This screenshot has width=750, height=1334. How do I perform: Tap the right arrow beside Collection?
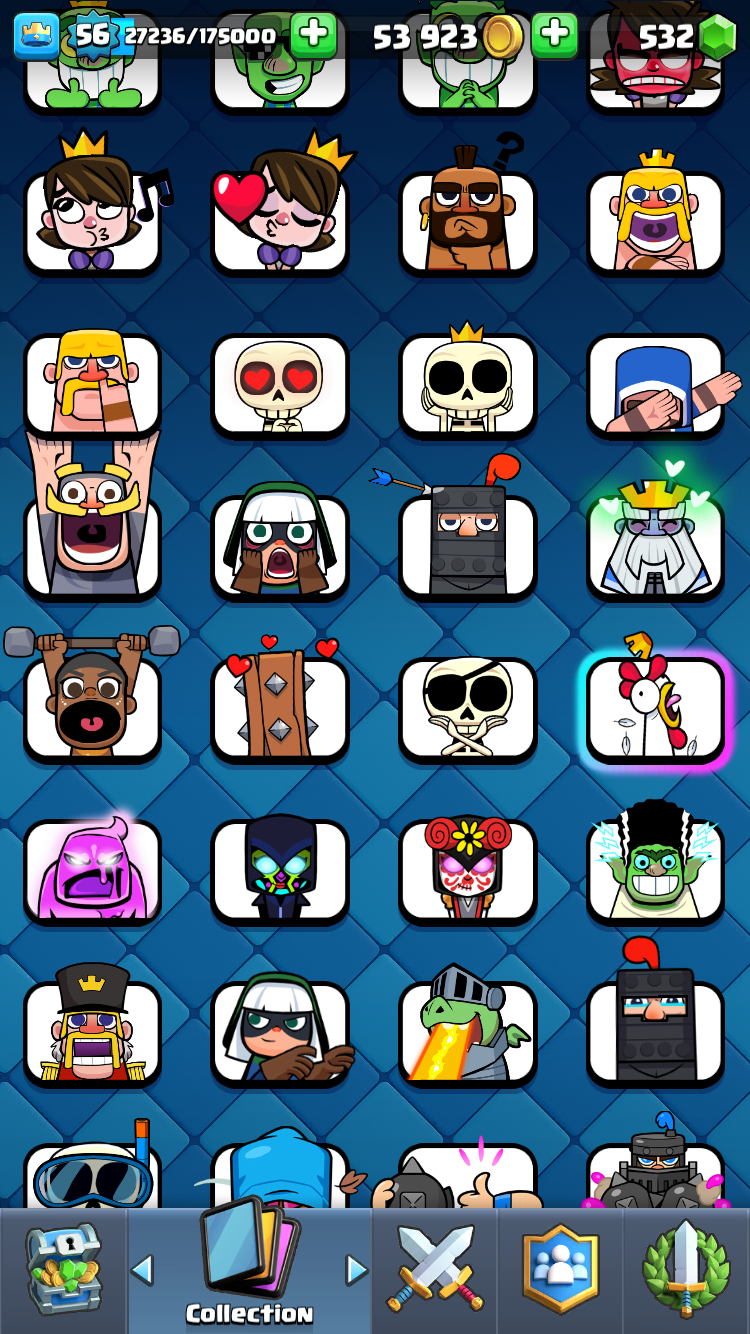pyautogui.click(x=357, y=1270)
